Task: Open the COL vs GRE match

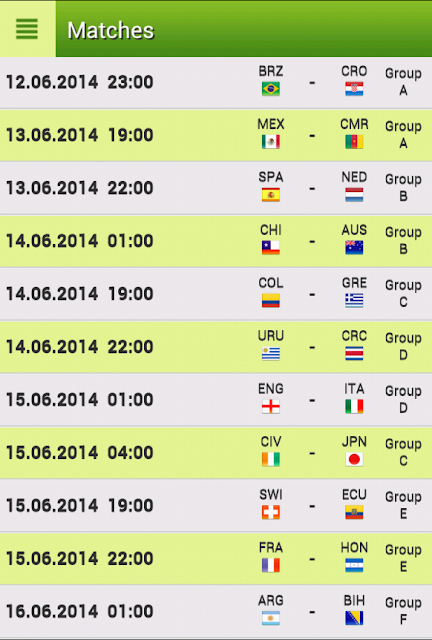Action: tap(216, 294)
